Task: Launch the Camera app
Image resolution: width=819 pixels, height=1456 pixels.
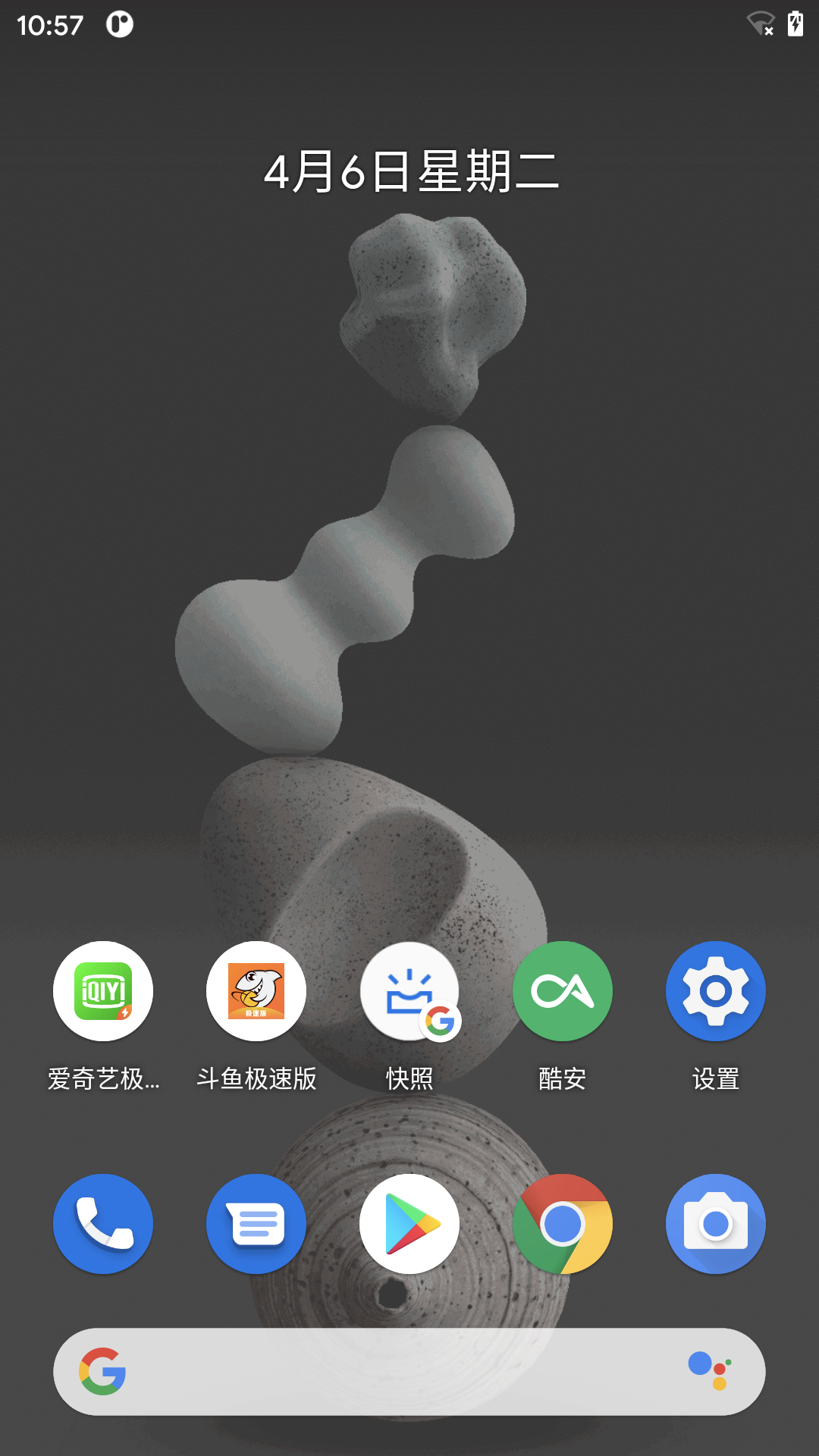Action: 716,1224
